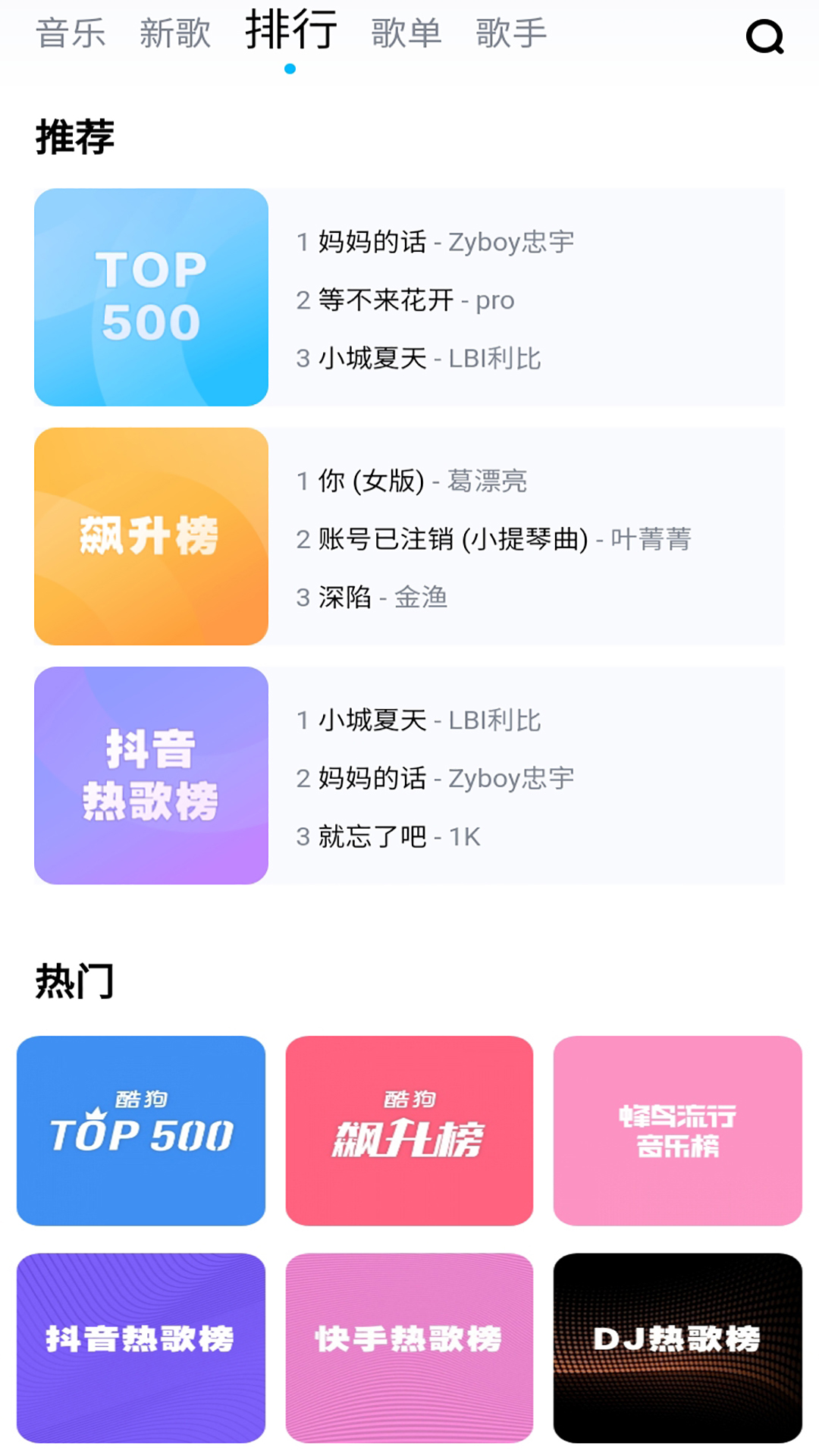Screen dimensions: 819x1456
Task: Open the search icon
Action: click(764, 36)
